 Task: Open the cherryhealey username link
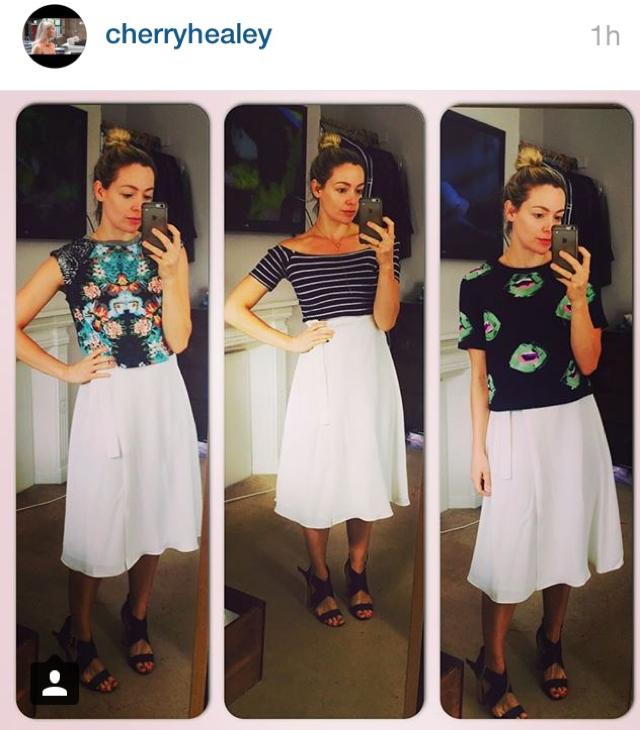coord(188,36)
